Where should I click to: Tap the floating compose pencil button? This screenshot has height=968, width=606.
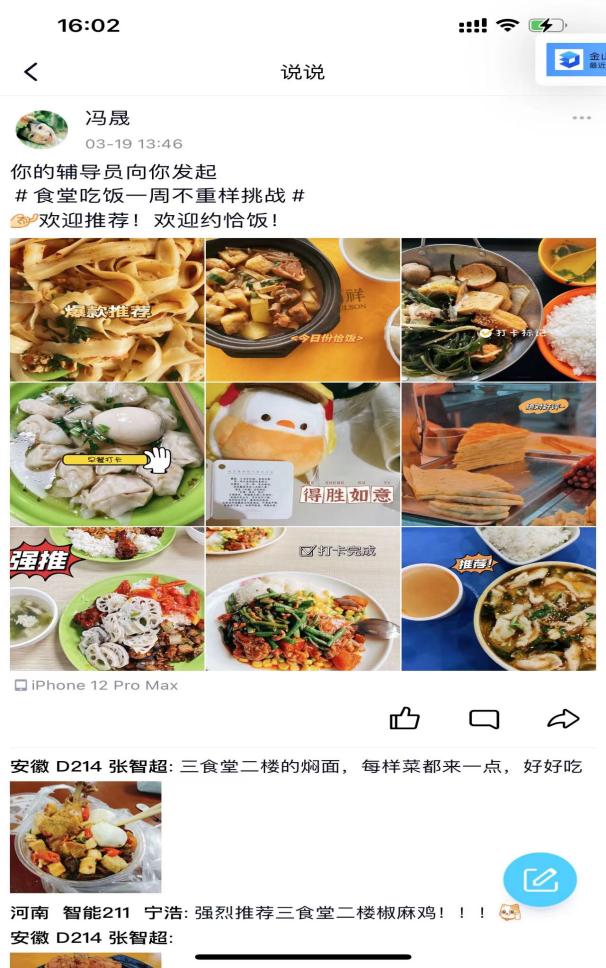click(539, 879)
